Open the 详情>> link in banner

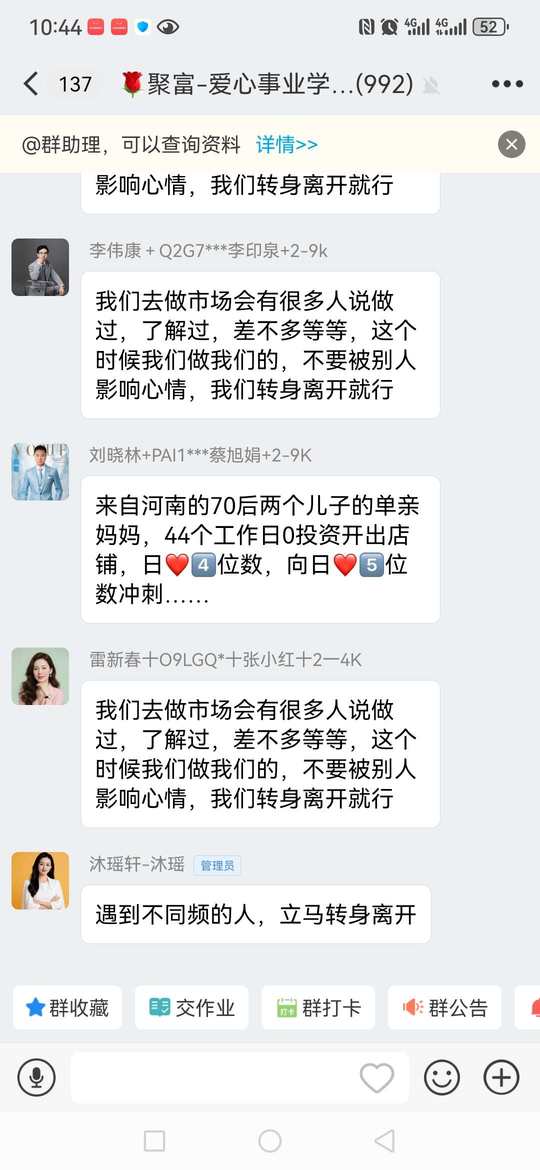click(x=286, y=144)
